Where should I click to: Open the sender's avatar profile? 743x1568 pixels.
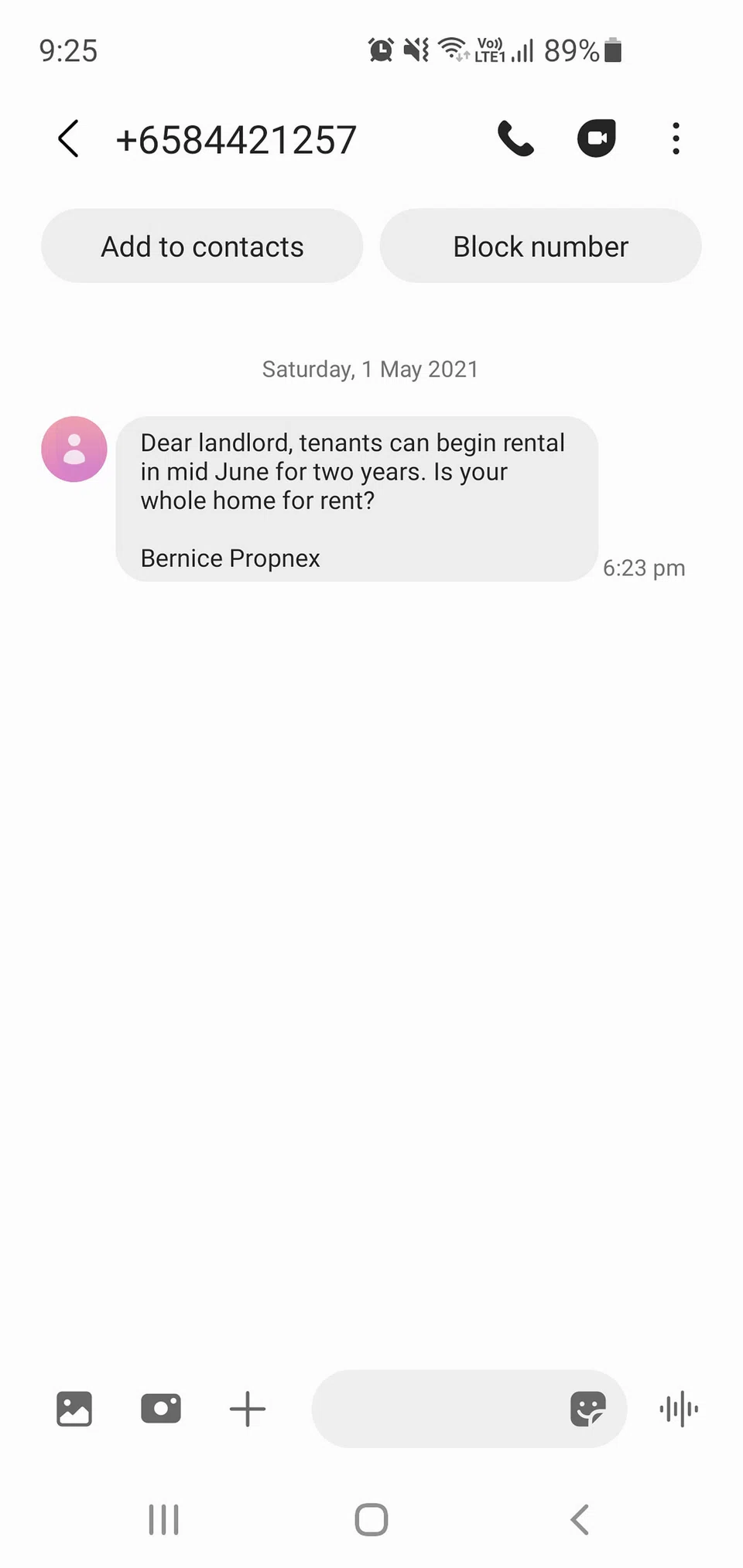pyautogui.click(x=74, y=449)
